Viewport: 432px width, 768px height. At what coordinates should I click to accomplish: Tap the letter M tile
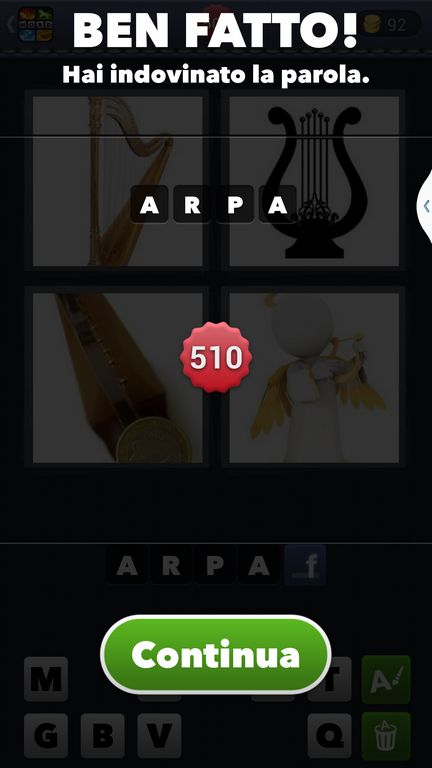(46, 679)
